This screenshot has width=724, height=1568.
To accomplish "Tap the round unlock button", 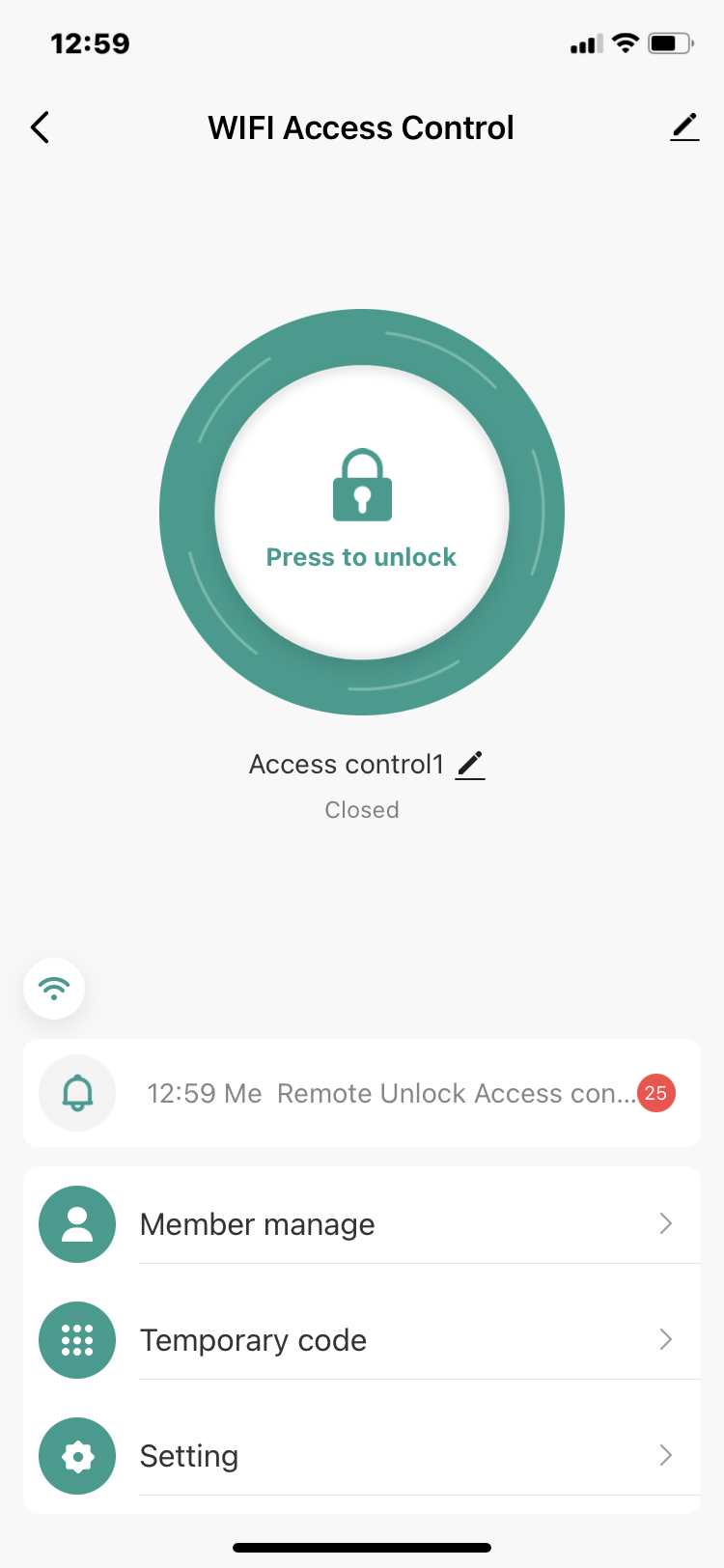I will tap(362, 513).
